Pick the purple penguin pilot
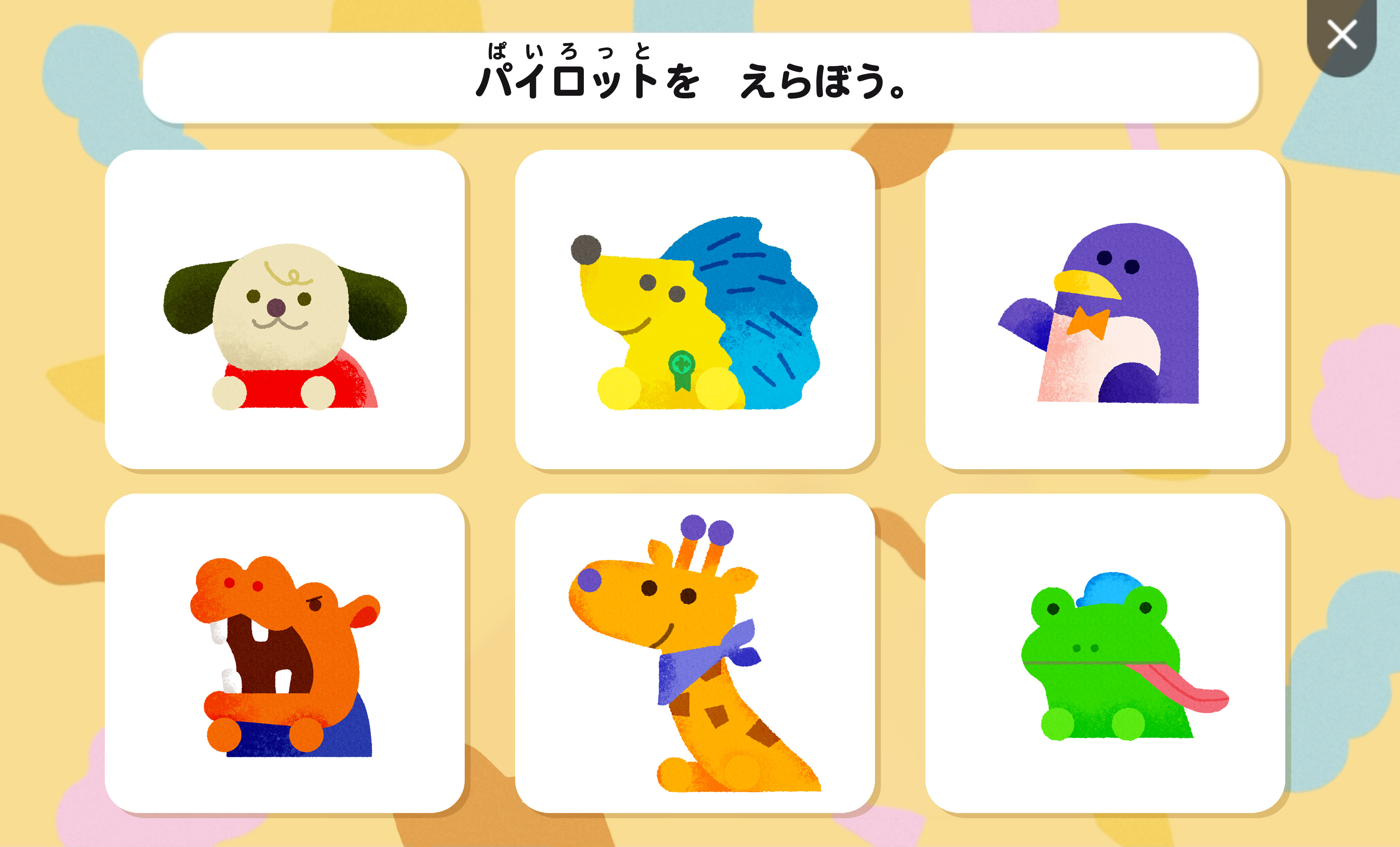Screen dimensions: 1400x847 [1104, 310]
